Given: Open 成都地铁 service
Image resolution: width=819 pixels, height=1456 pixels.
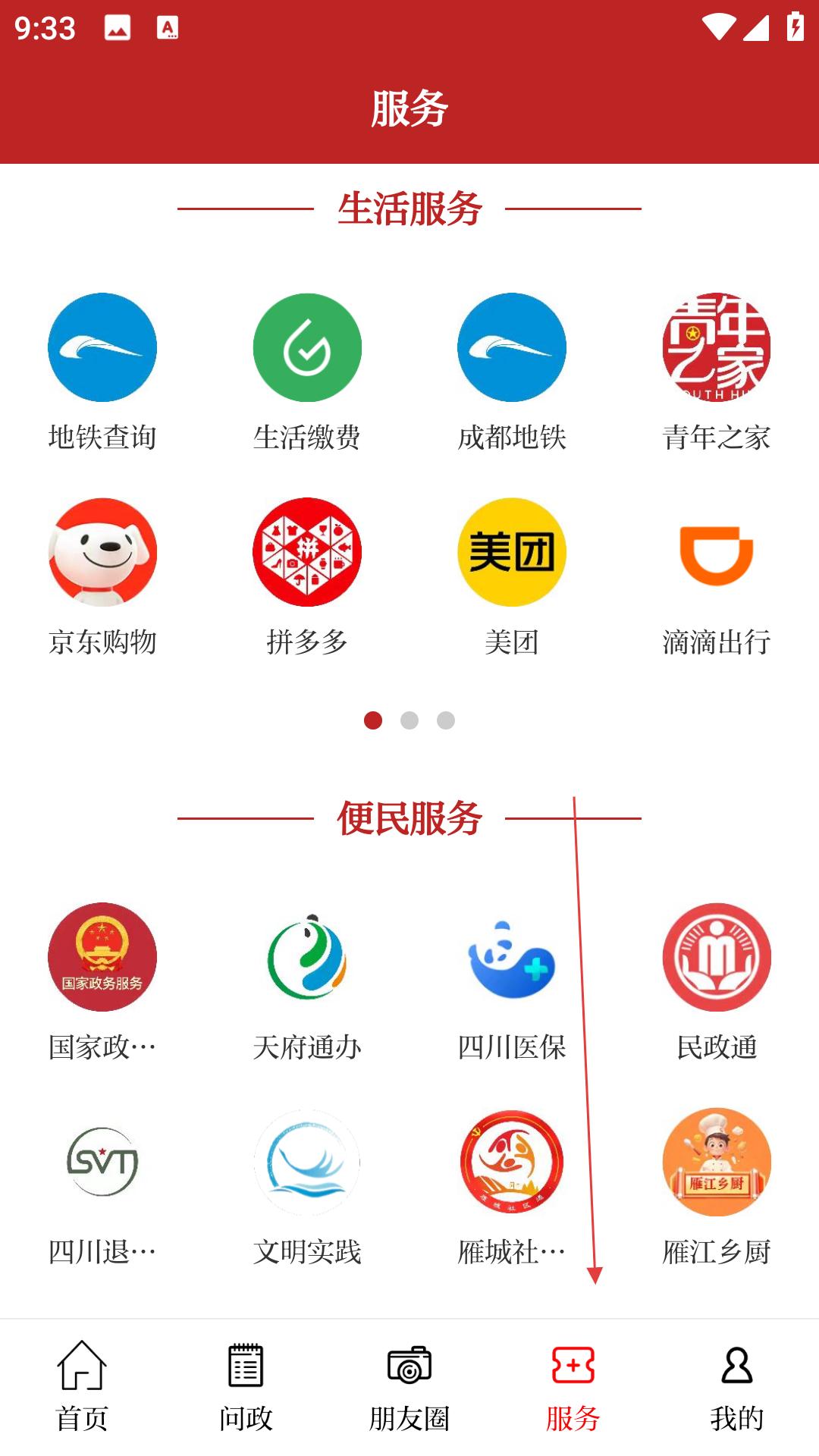Looking at the screenshot, I should [x=512, y=348].
